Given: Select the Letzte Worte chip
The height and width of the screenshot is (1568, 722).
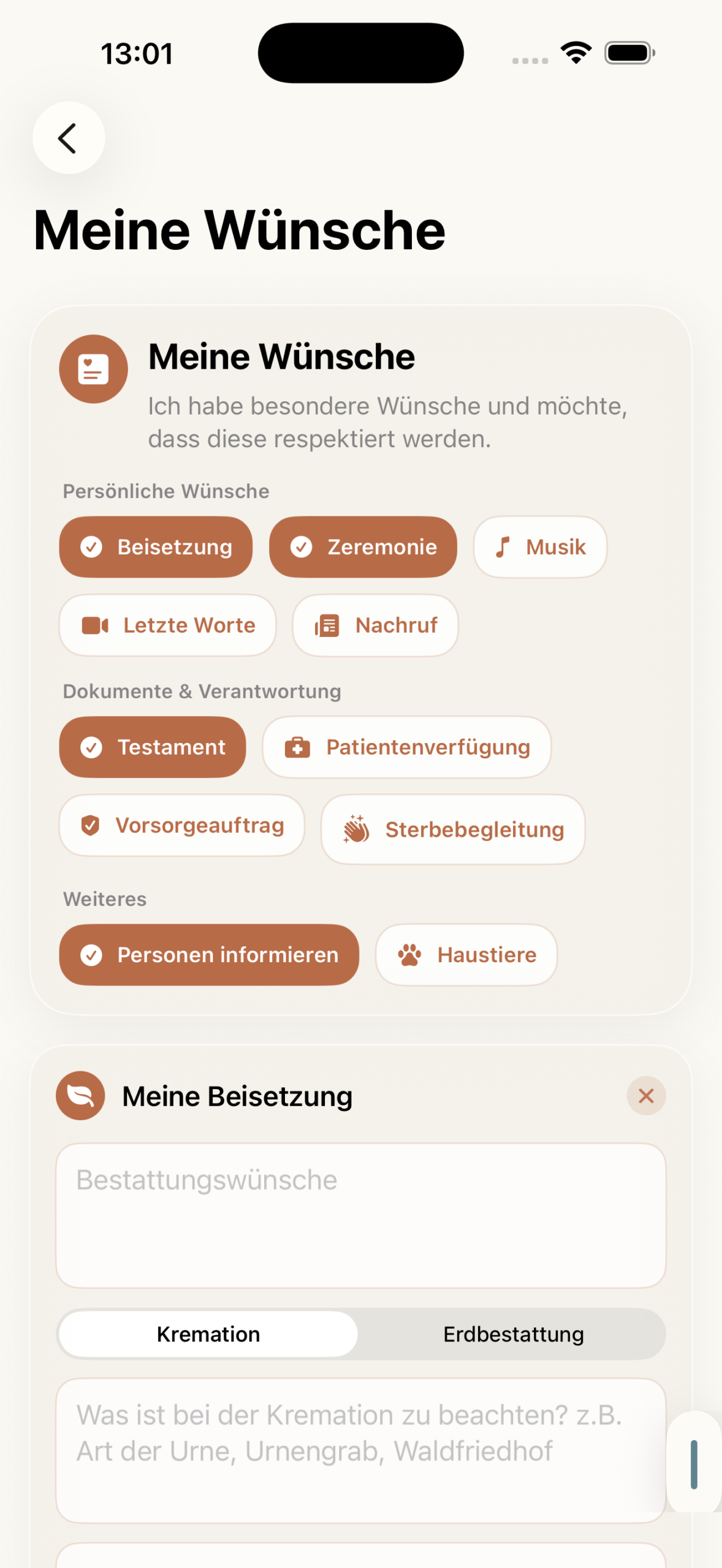Looking at the screenshot, I should 167,625.
